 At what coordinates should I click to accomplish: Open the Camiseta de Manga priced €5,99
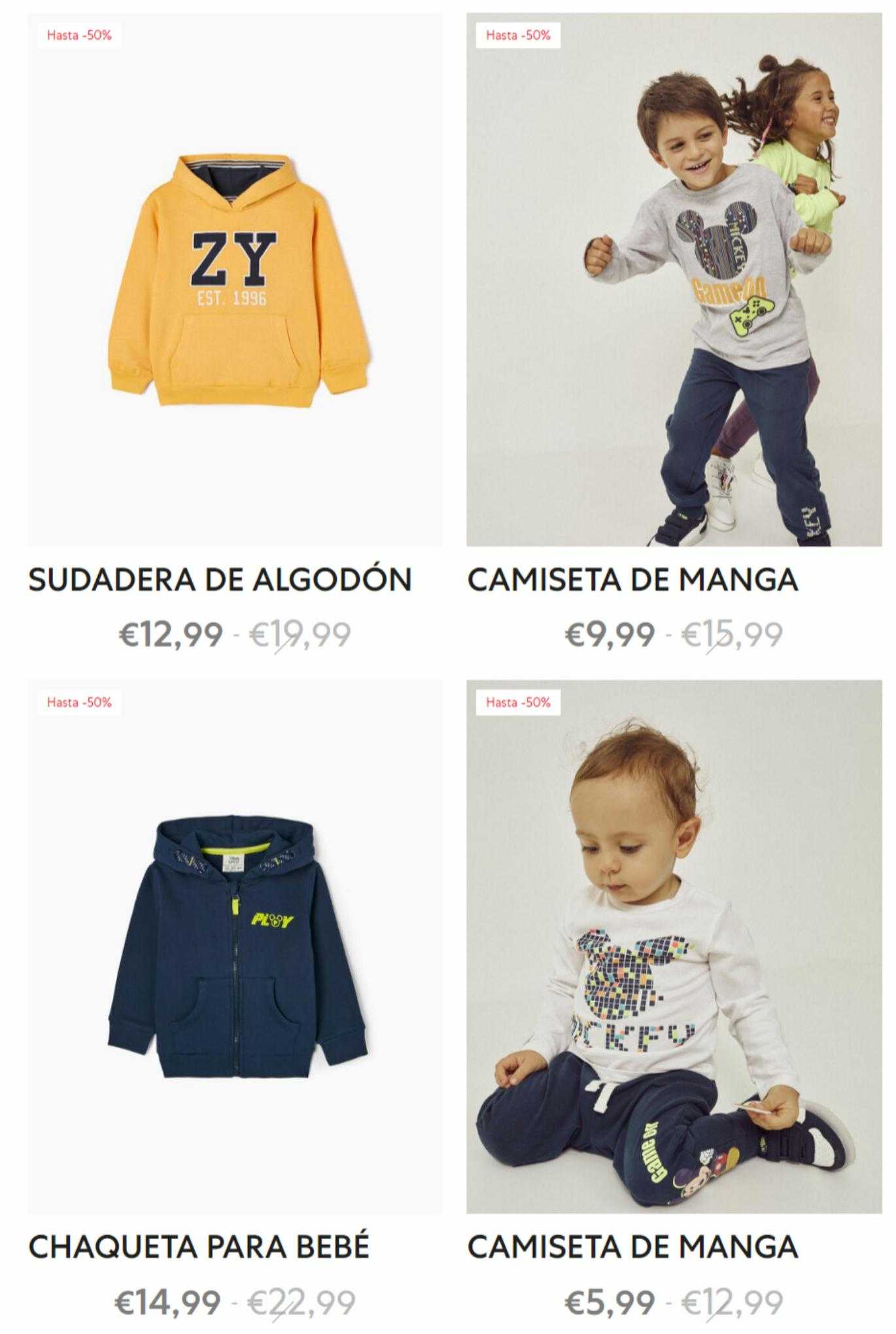click(x=674, y=948)
